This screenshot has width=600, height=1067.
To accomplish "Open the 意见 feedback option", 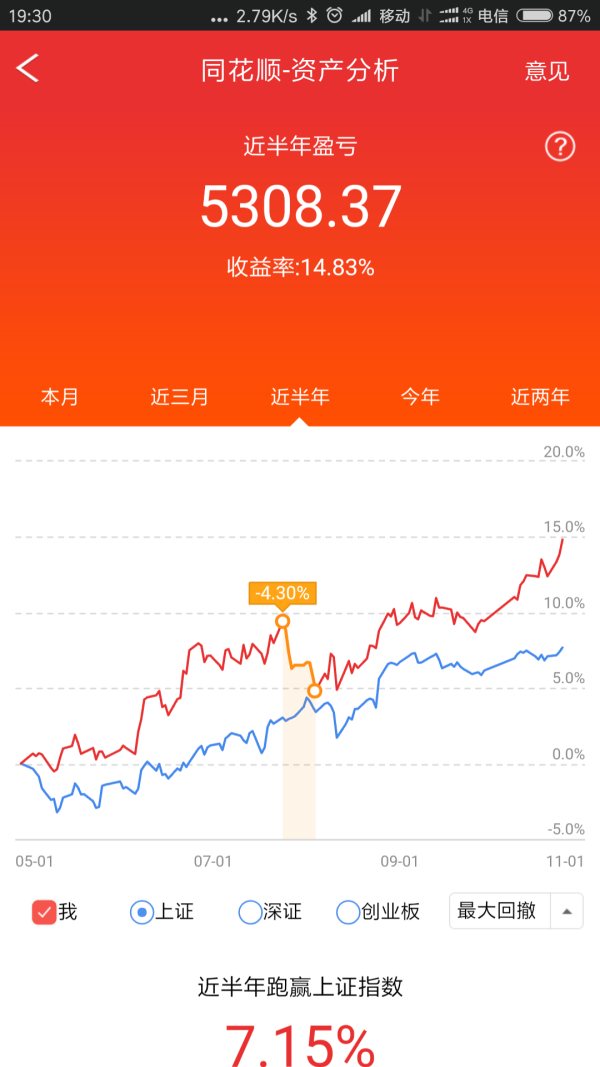I will pyautogui.click(x=547, y=71).
